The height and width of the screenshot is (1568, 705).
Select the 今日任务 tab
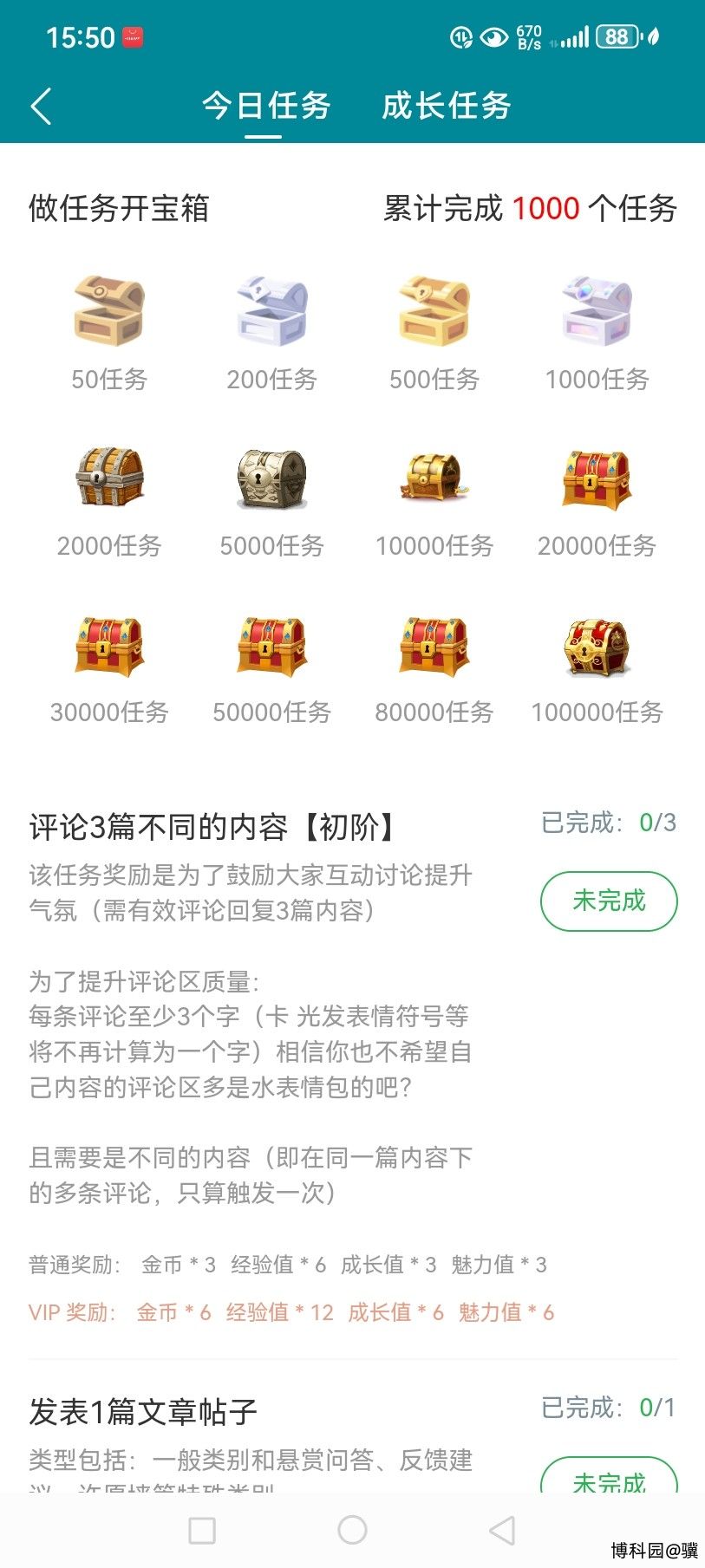[266, 106]
